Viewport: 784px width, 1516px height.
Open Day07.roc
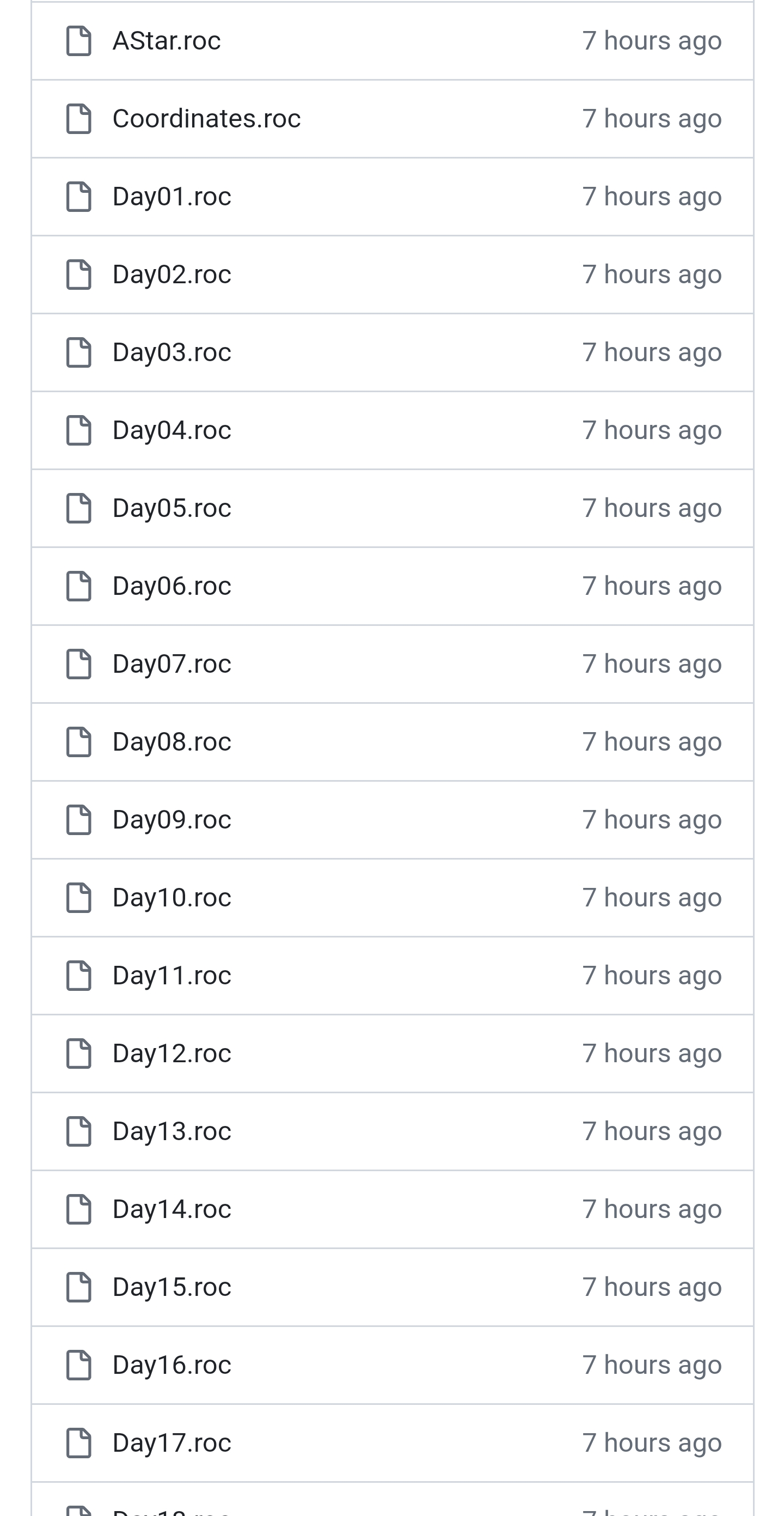pos(171,664)
